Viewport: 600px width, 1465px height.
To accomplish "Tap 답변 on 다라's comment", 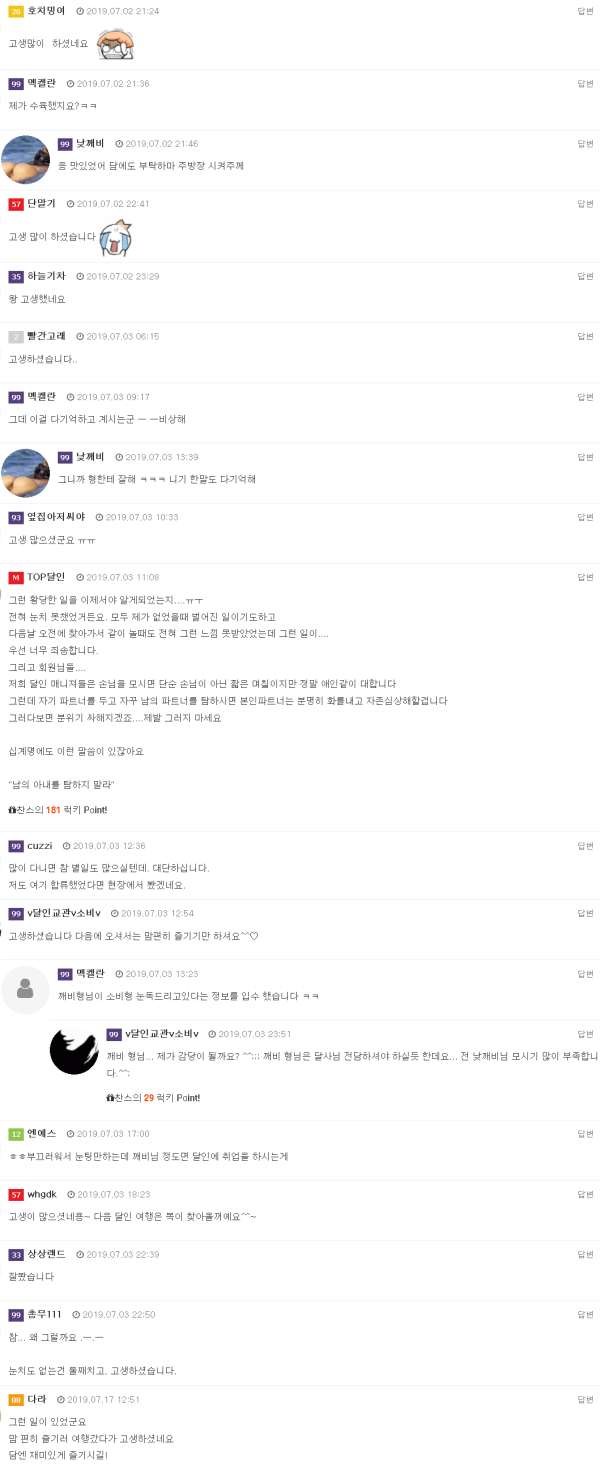I will pyautogui.click(x=585, y=1399).
